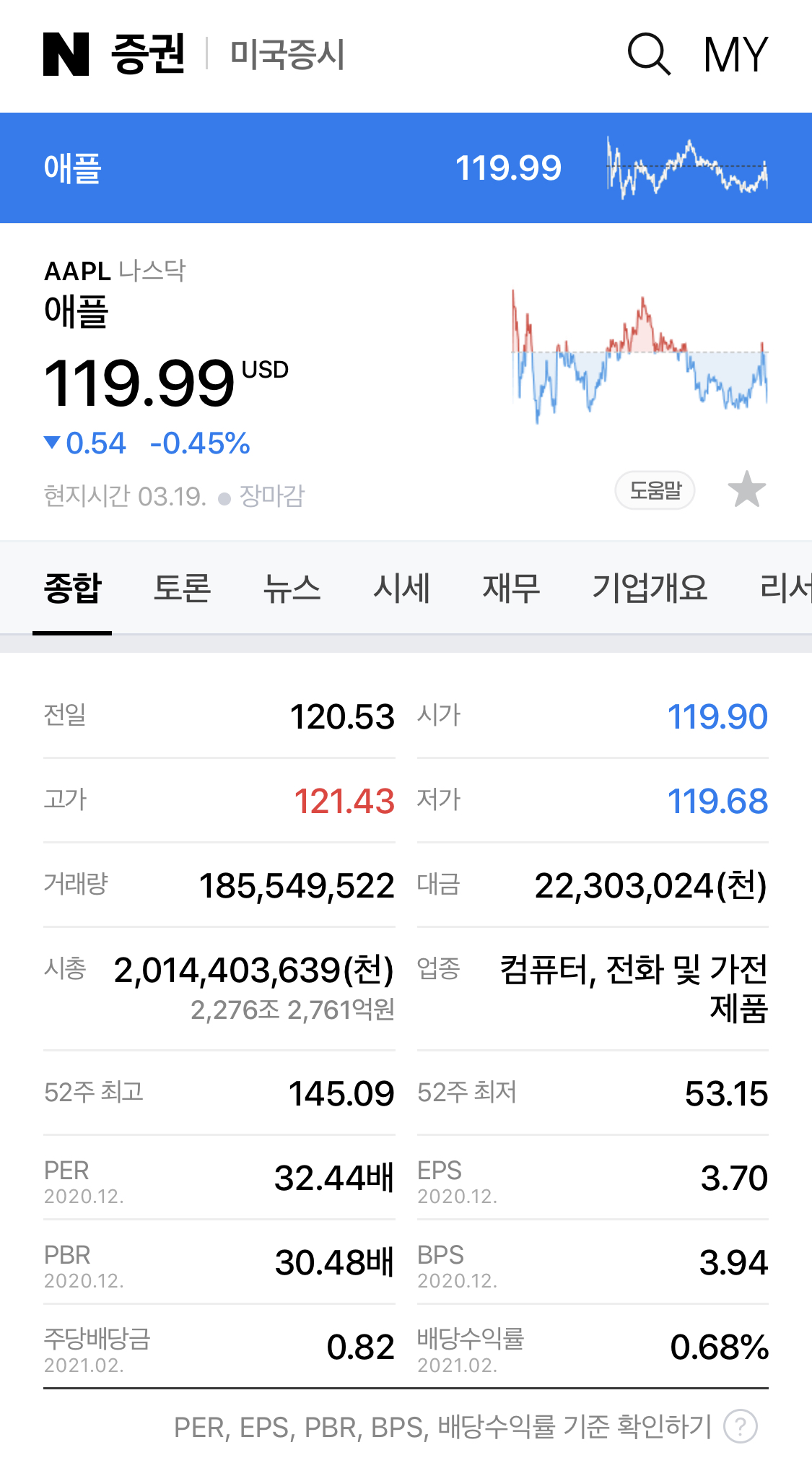Select the 종합 tab
The height and width of the screenshot is (1463, 812).
pos(72,588)
